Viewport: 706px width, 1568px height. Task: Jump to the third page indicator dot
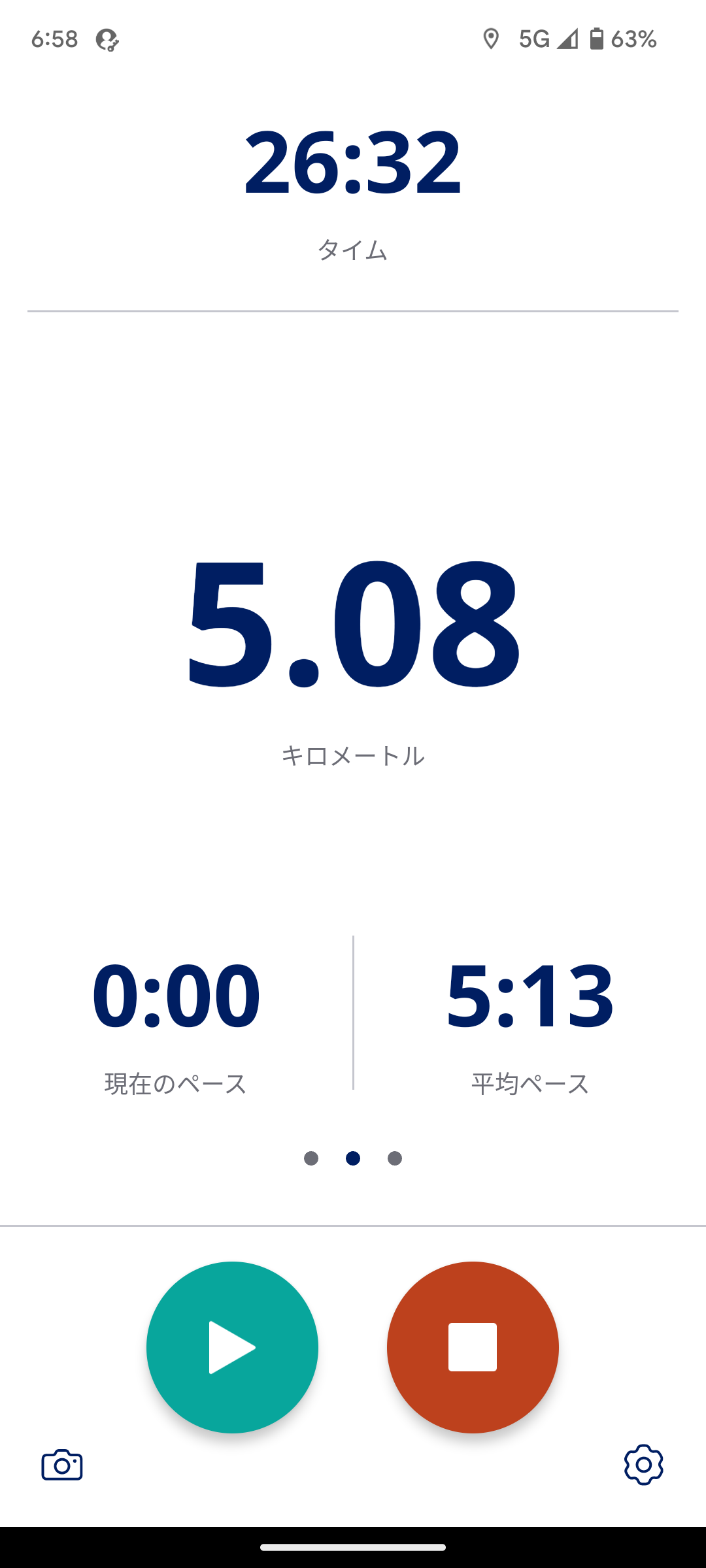click(395, 1158)
